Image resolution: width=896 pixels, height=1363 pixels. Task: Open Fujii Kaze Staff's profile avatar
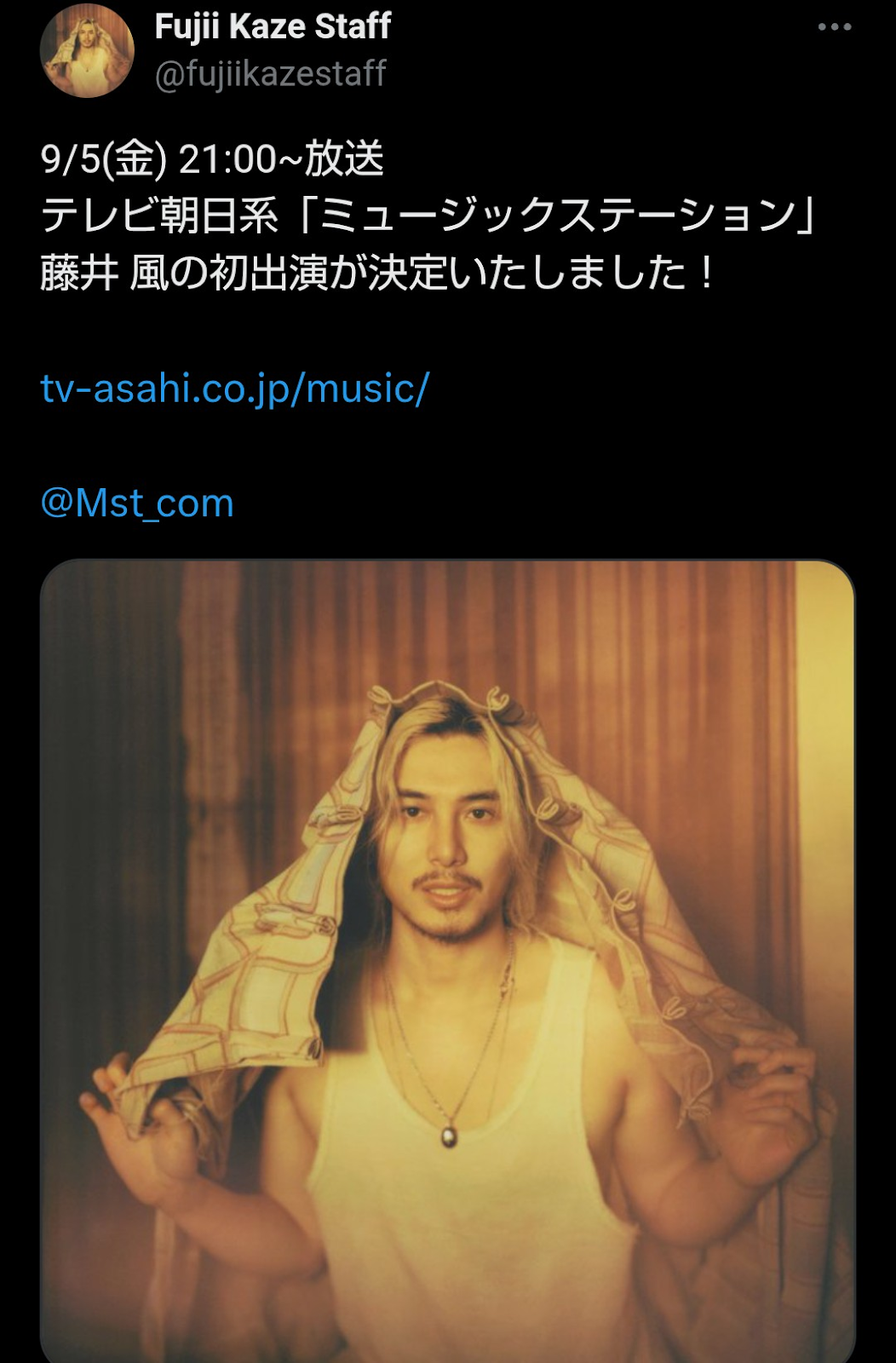coord(87,51)
